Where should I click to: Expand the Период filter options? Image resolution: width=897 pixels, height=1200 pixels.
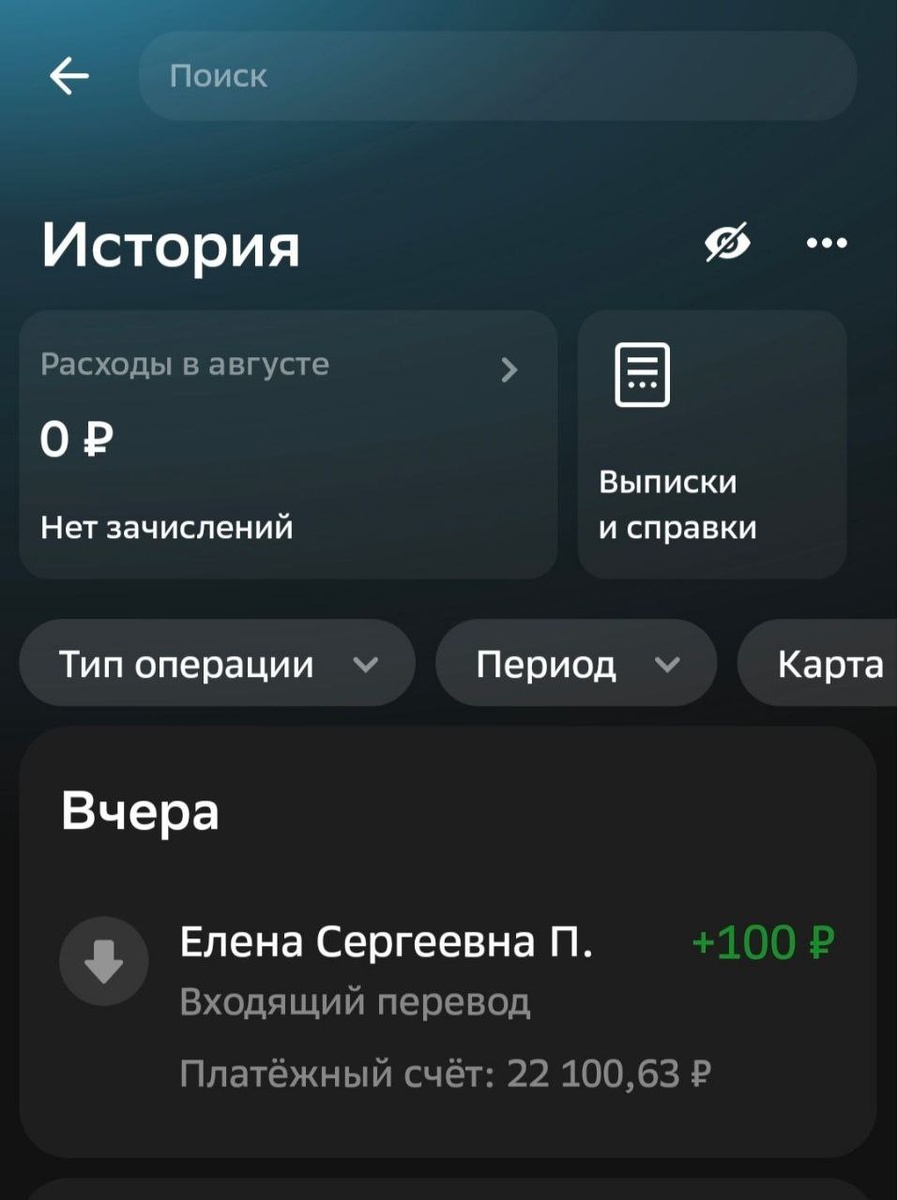pyautogui.click(x=576, y=663)
